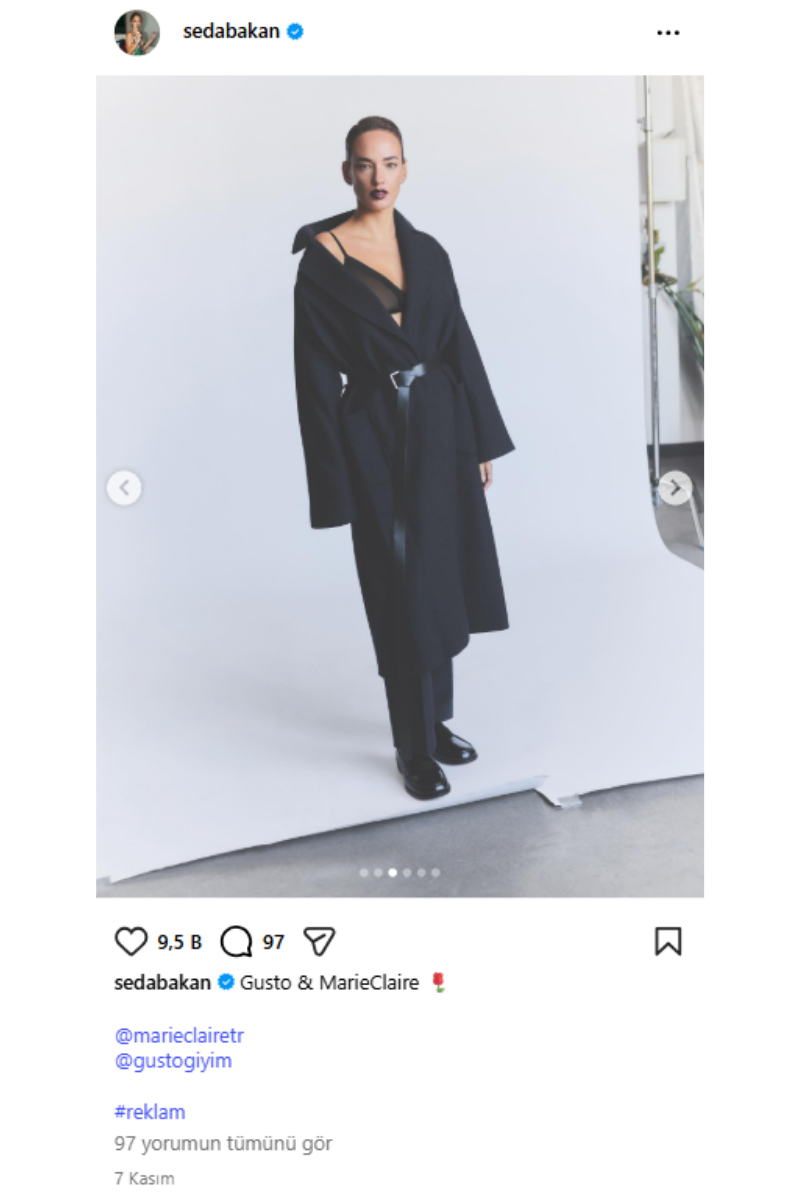Tap the sedabakan username in the caption

(x=162, y=983)
